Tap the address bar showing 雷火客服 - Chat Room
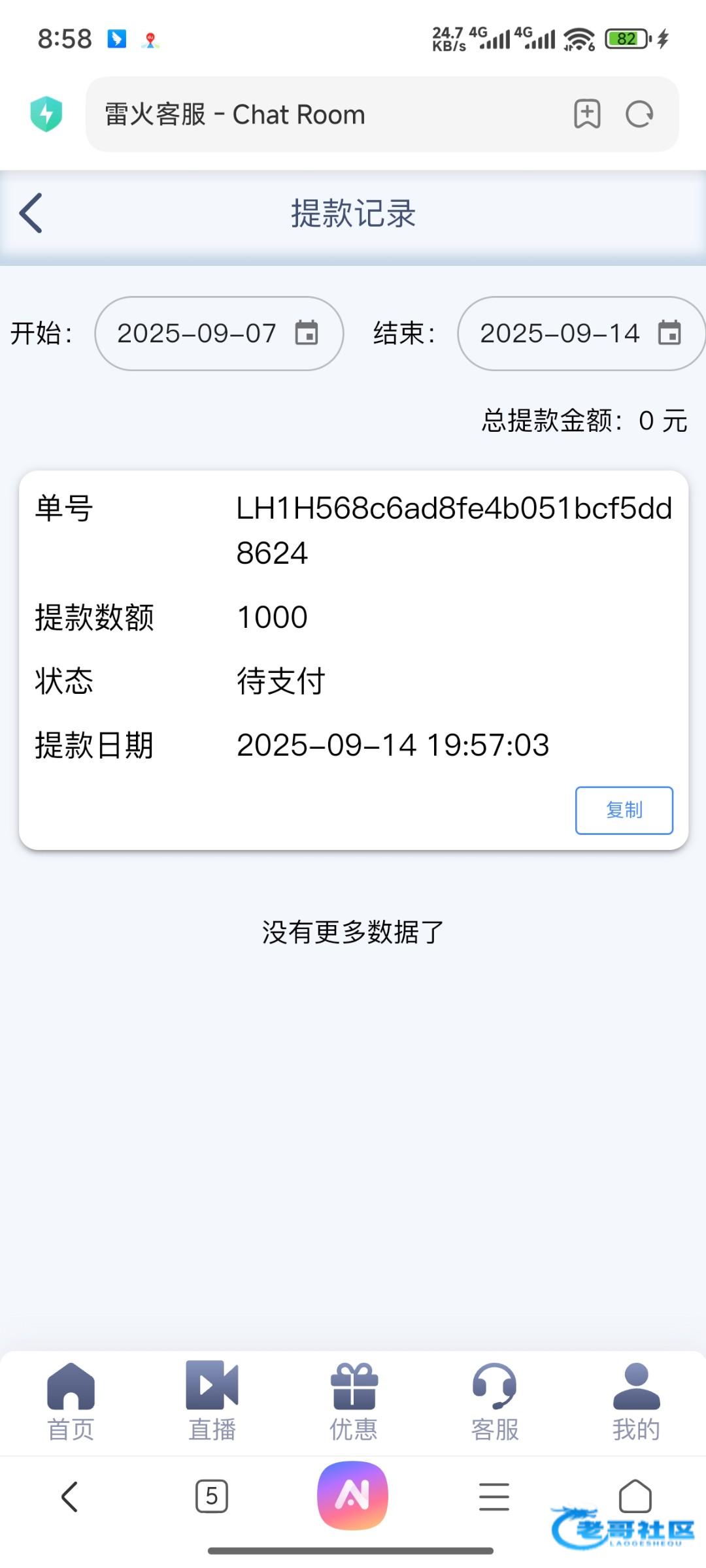This screenshot has width=706, height=1568. click(x=327, y=114)
